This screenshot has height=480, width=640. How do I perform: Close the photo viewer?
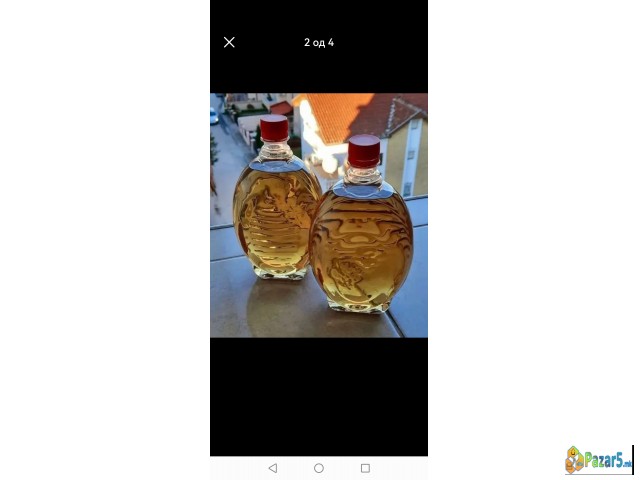pyautogui.click(x=229, y=42)
